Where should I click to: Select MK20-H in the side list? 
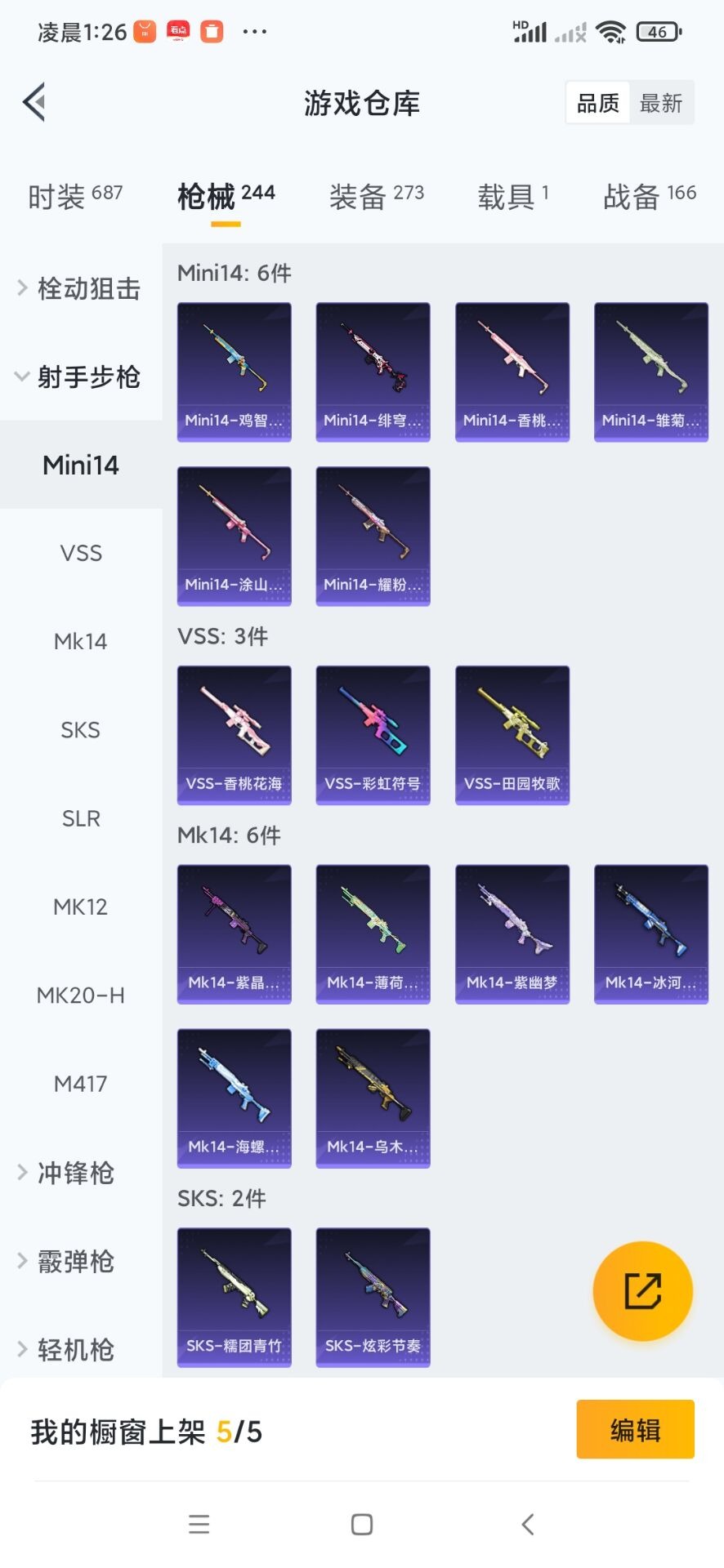81,996
